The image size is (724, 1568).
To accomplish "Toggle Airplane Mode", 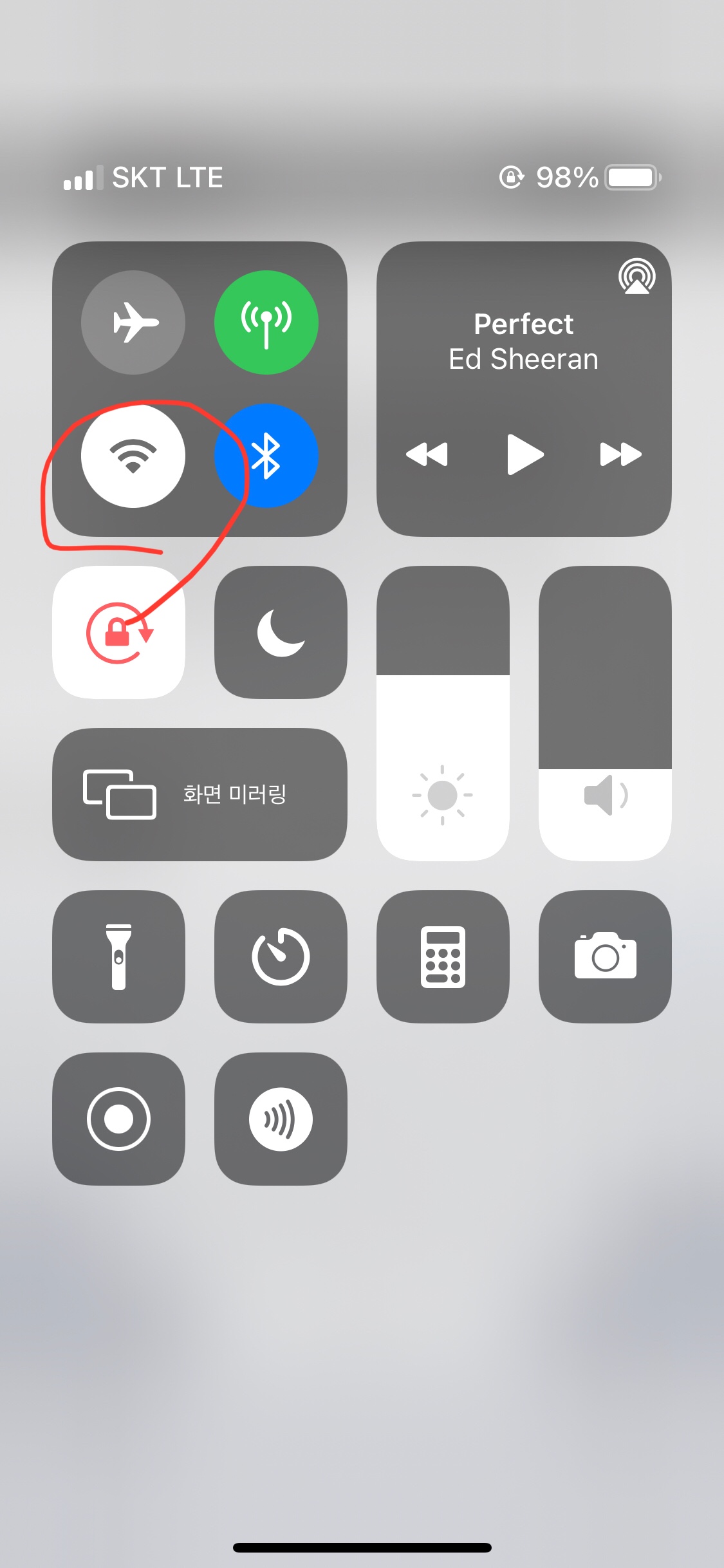I will (133, 322).
